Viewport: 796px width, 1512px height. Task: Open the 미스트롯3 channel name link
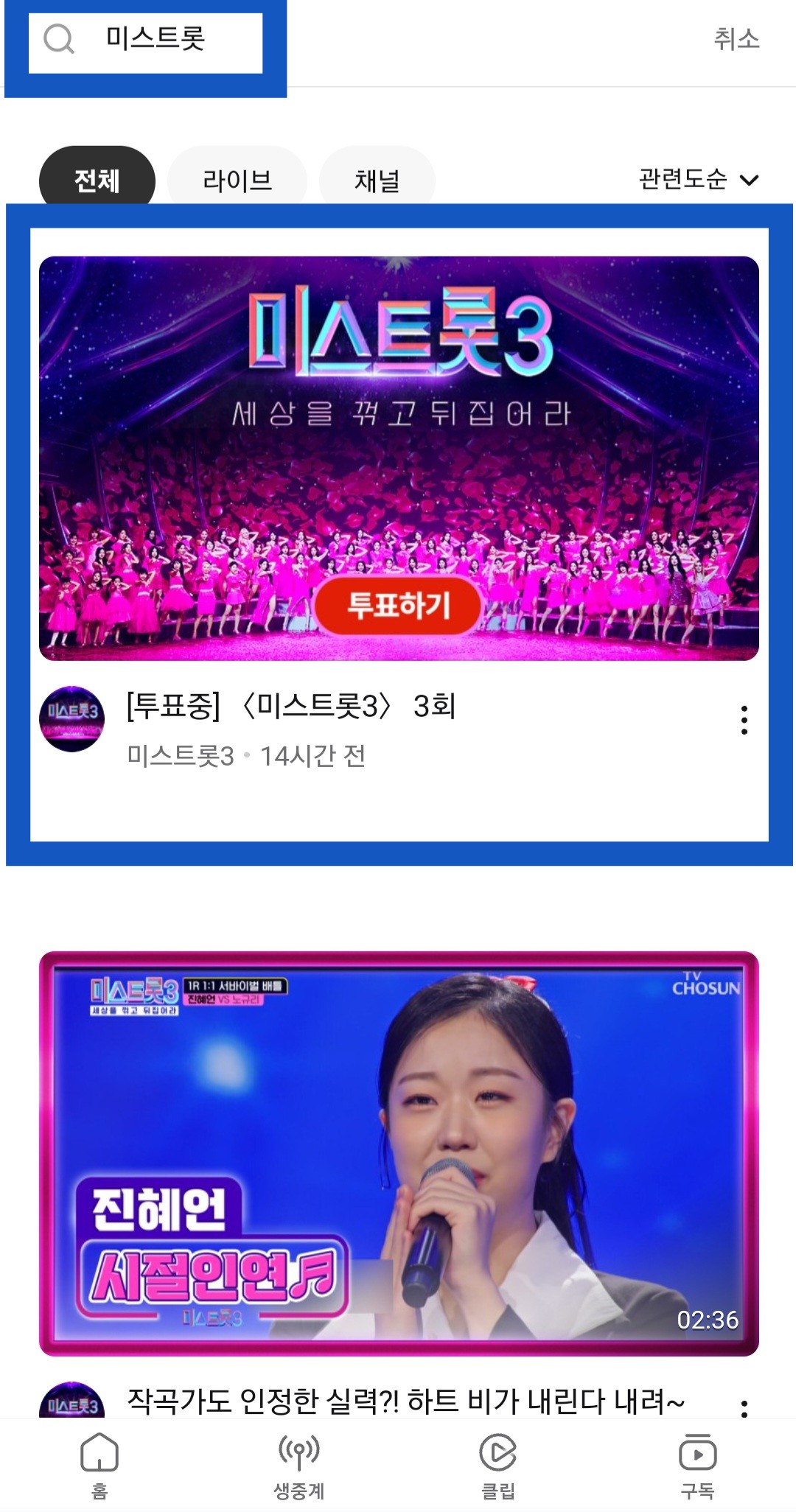click(x=182, y=752)
